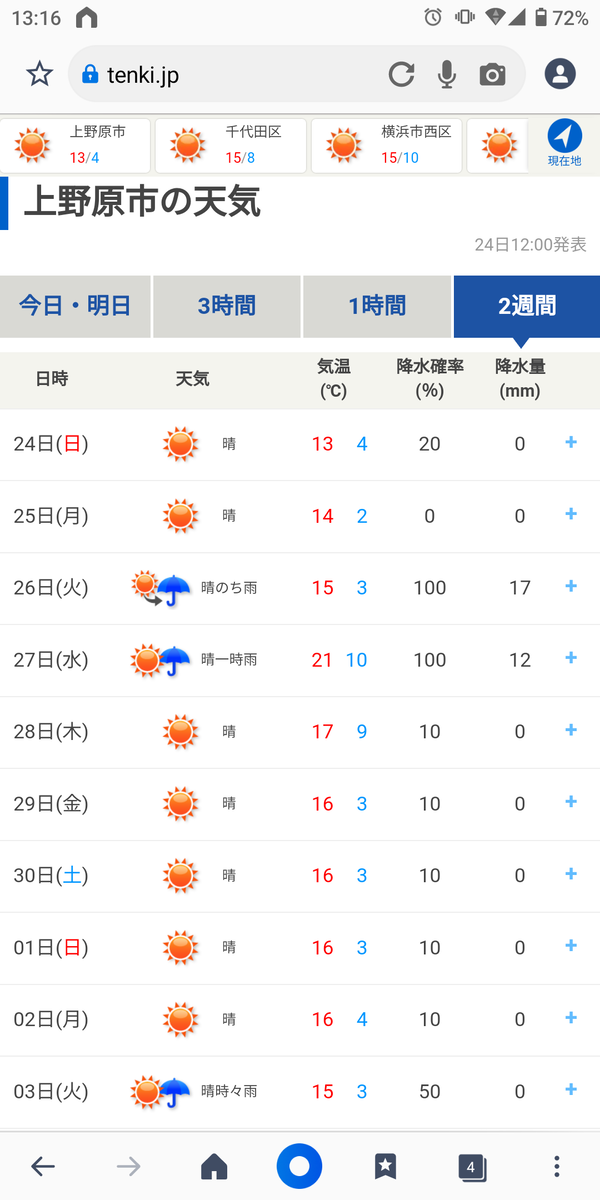The image size is (600, 1200).
Task: Go back to the previous page
Action: [42, 1166]
